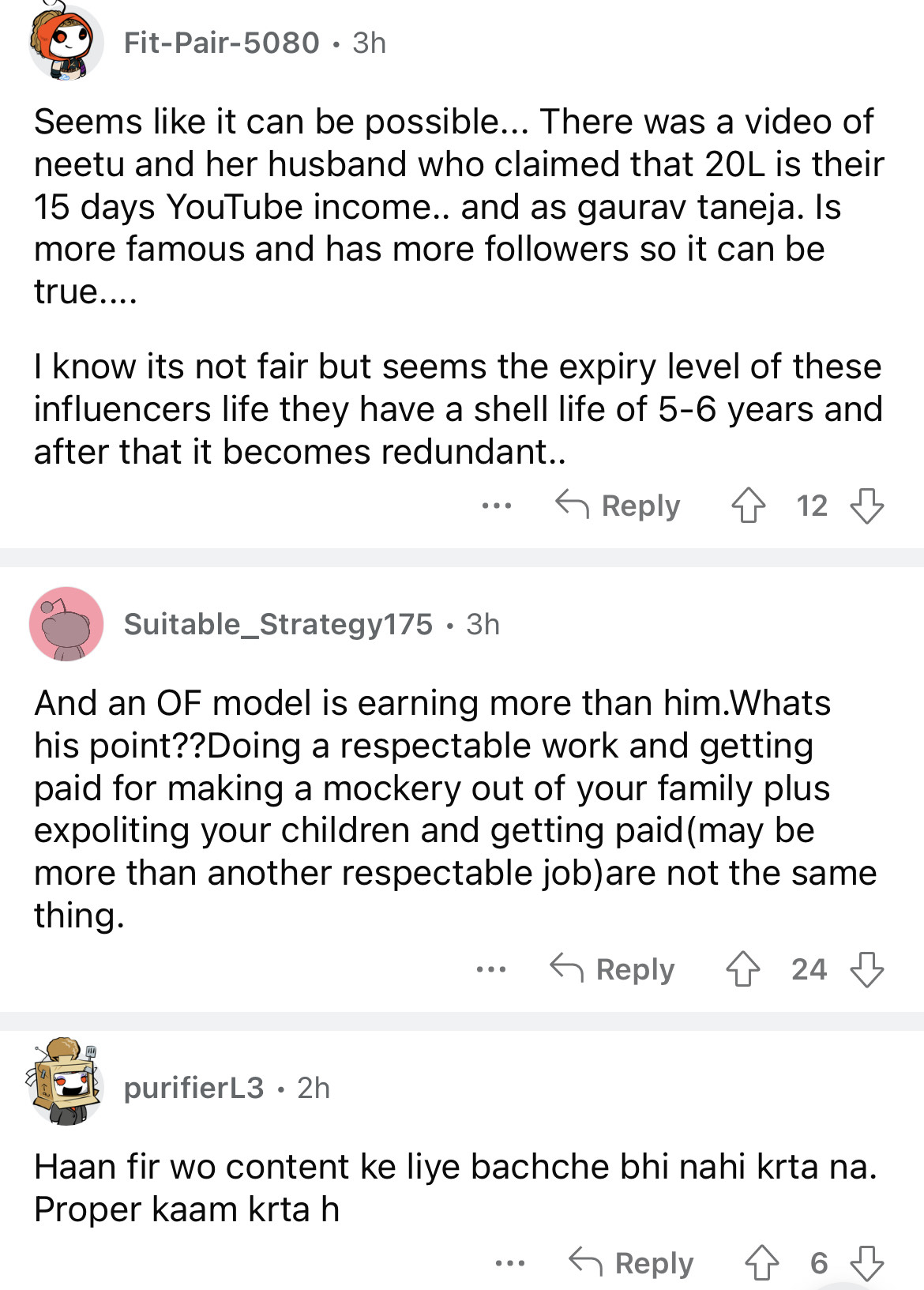Open the overflow menu on purifierL3's comment
The image size is (924, 1290).
pyautogui.click(x=510, y=1263)
